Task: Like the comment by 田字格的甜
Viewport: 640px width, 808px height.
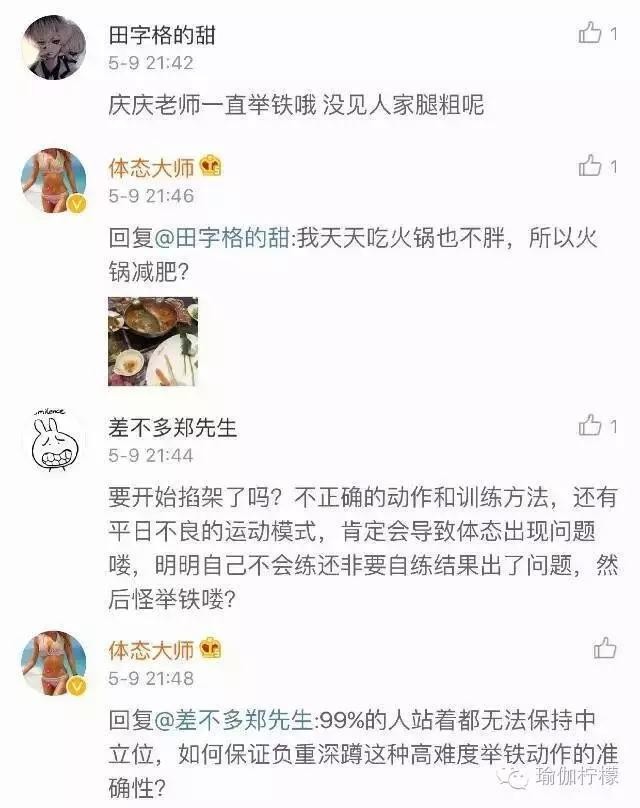Action: [x=590, y=33]
